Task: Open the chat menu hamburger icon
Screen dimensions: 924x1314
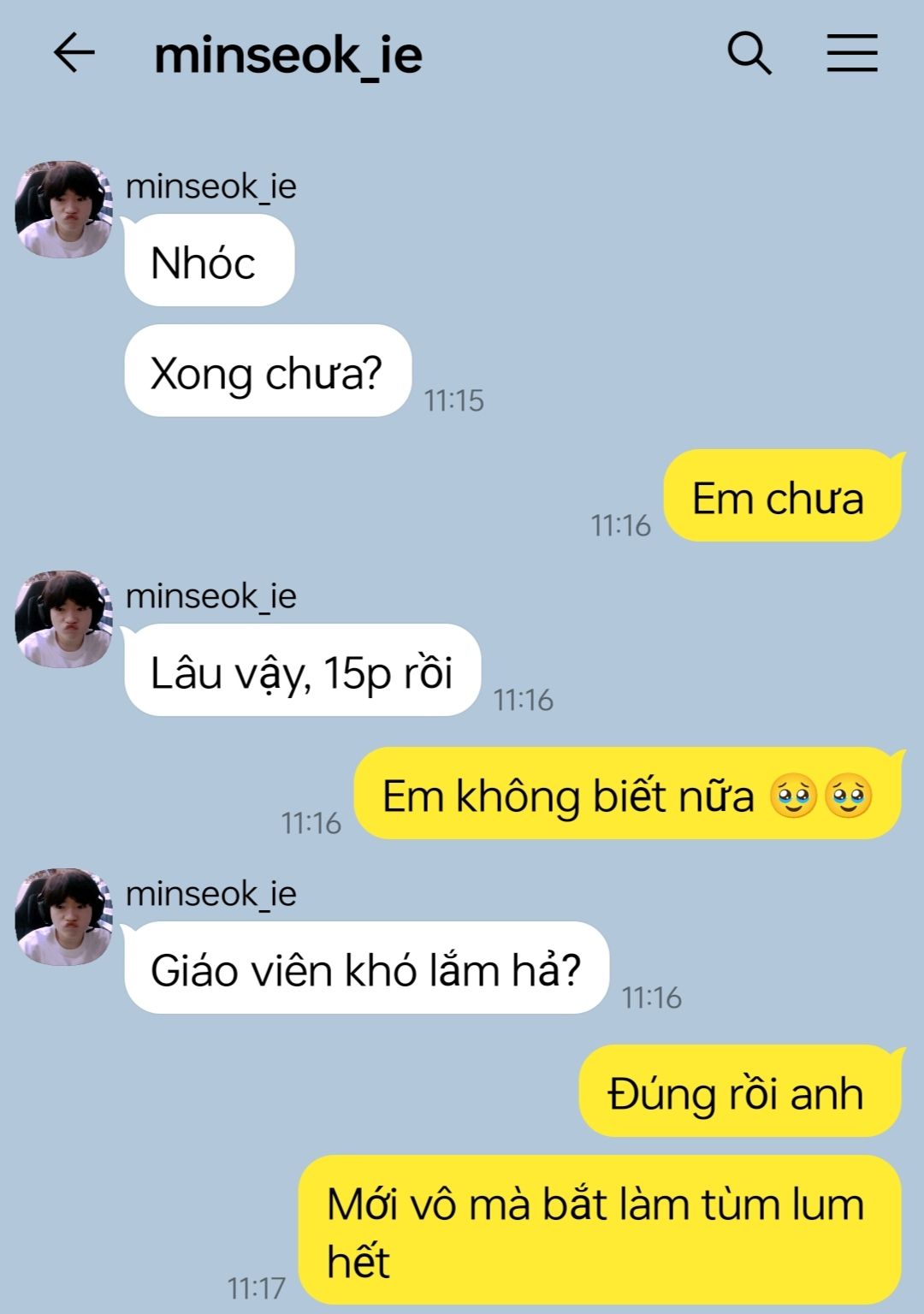Action: [x=852, y=53]
